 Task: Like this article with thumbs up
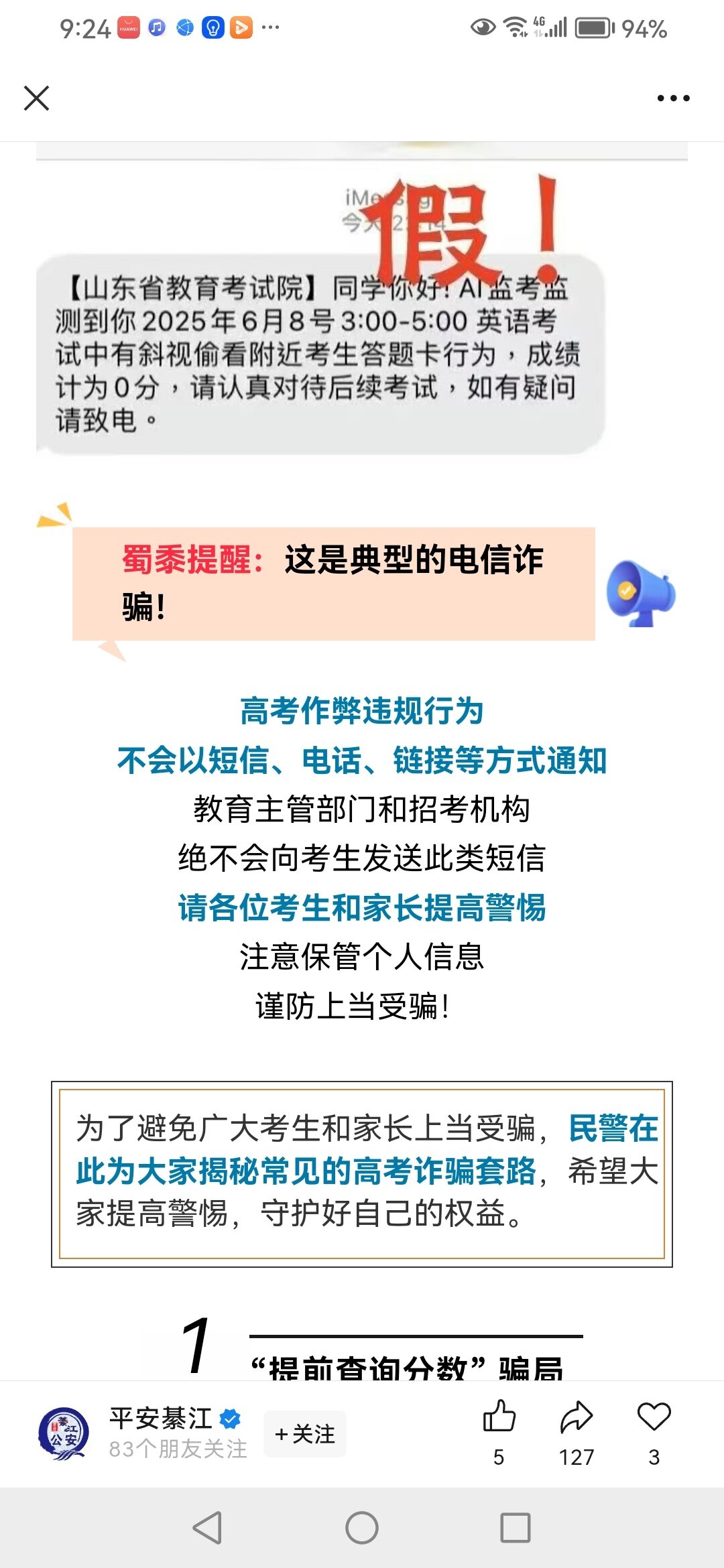point(499,1417)
